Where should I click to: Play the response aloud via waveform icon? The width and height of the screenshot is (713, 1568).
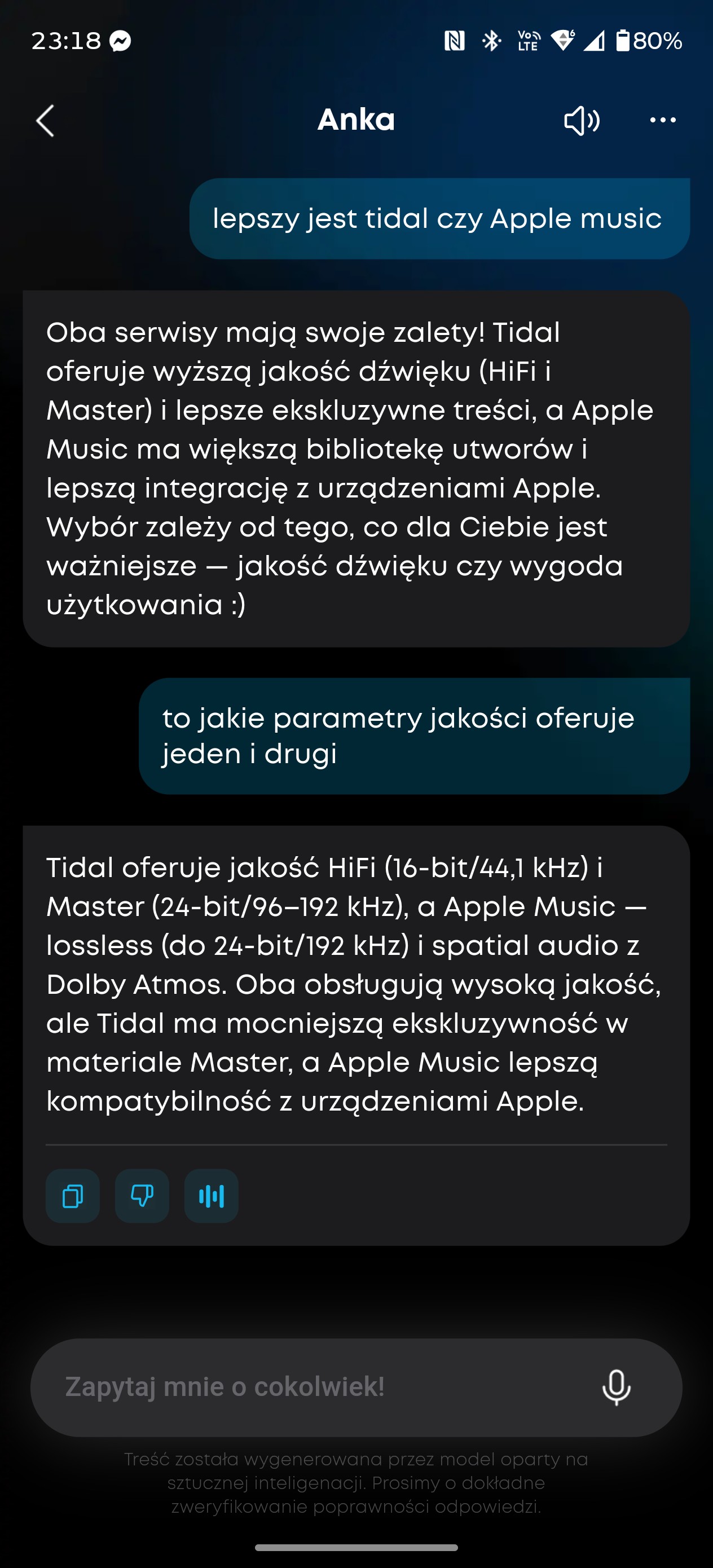point(212,1196)
